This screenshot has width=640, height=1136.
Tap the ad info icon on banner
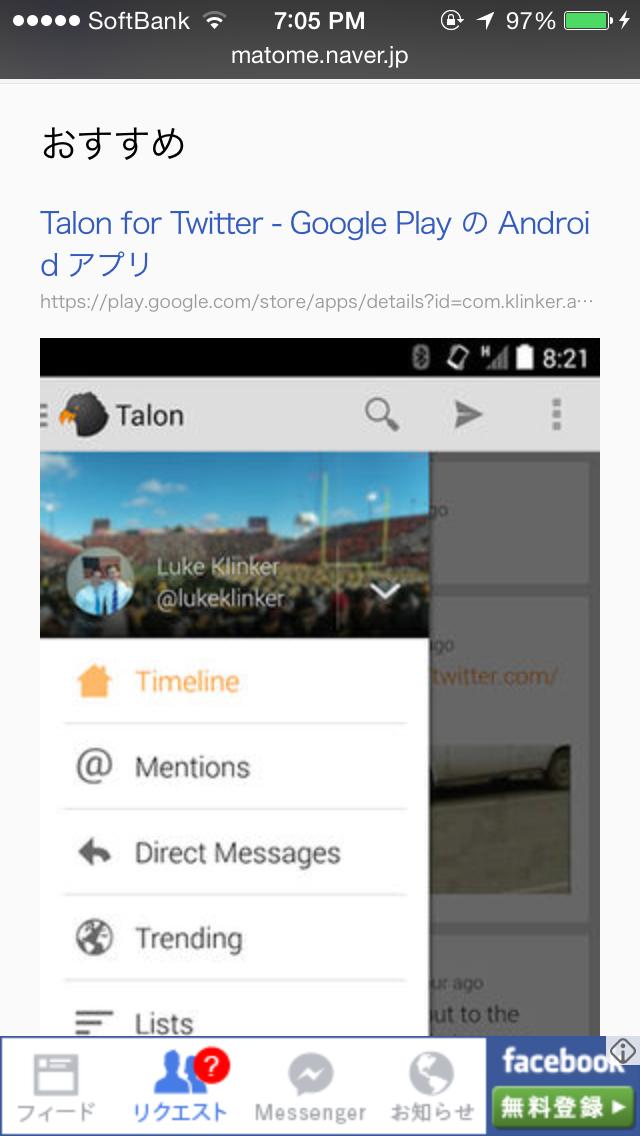(x=622, y=1050)
